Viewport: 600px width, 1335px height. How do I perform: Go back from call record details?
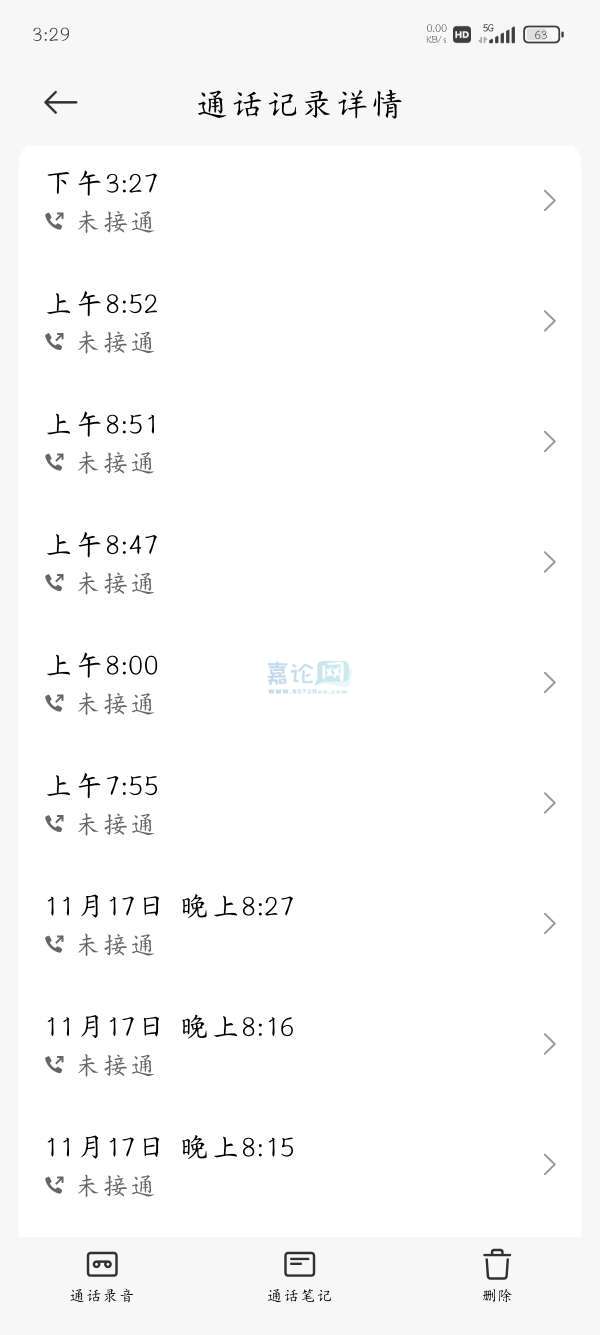click(x=60, y=103)
